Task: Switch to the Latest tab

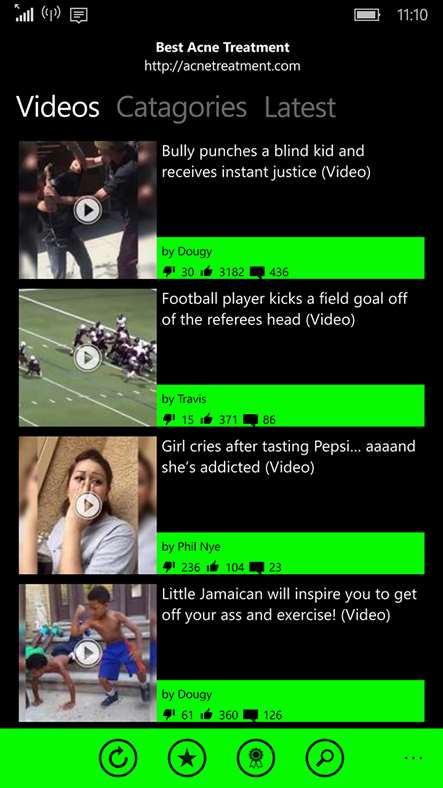Action: click(300, 107)
